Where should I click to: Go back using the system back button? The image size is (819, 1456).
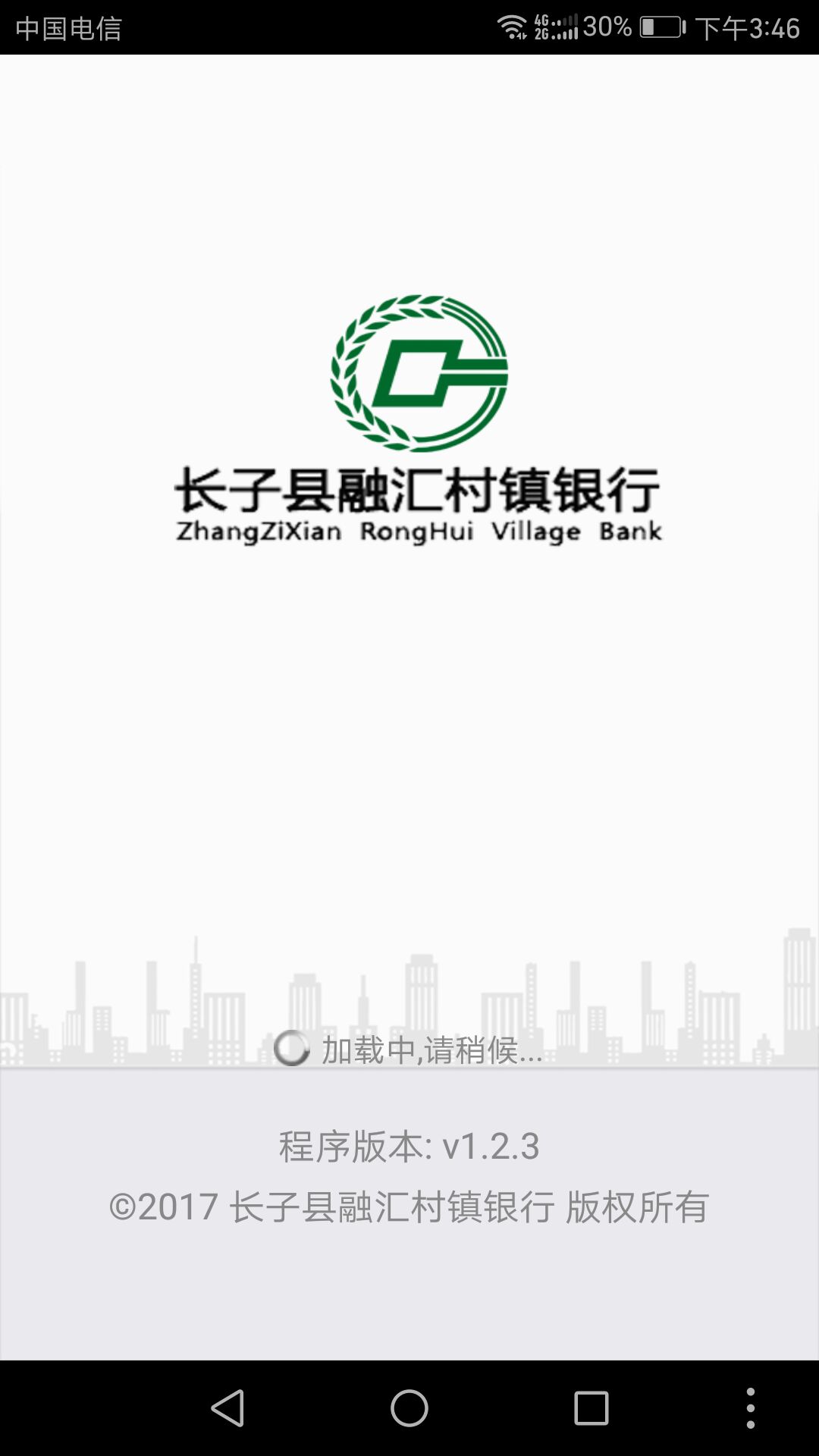(227, 1408)
